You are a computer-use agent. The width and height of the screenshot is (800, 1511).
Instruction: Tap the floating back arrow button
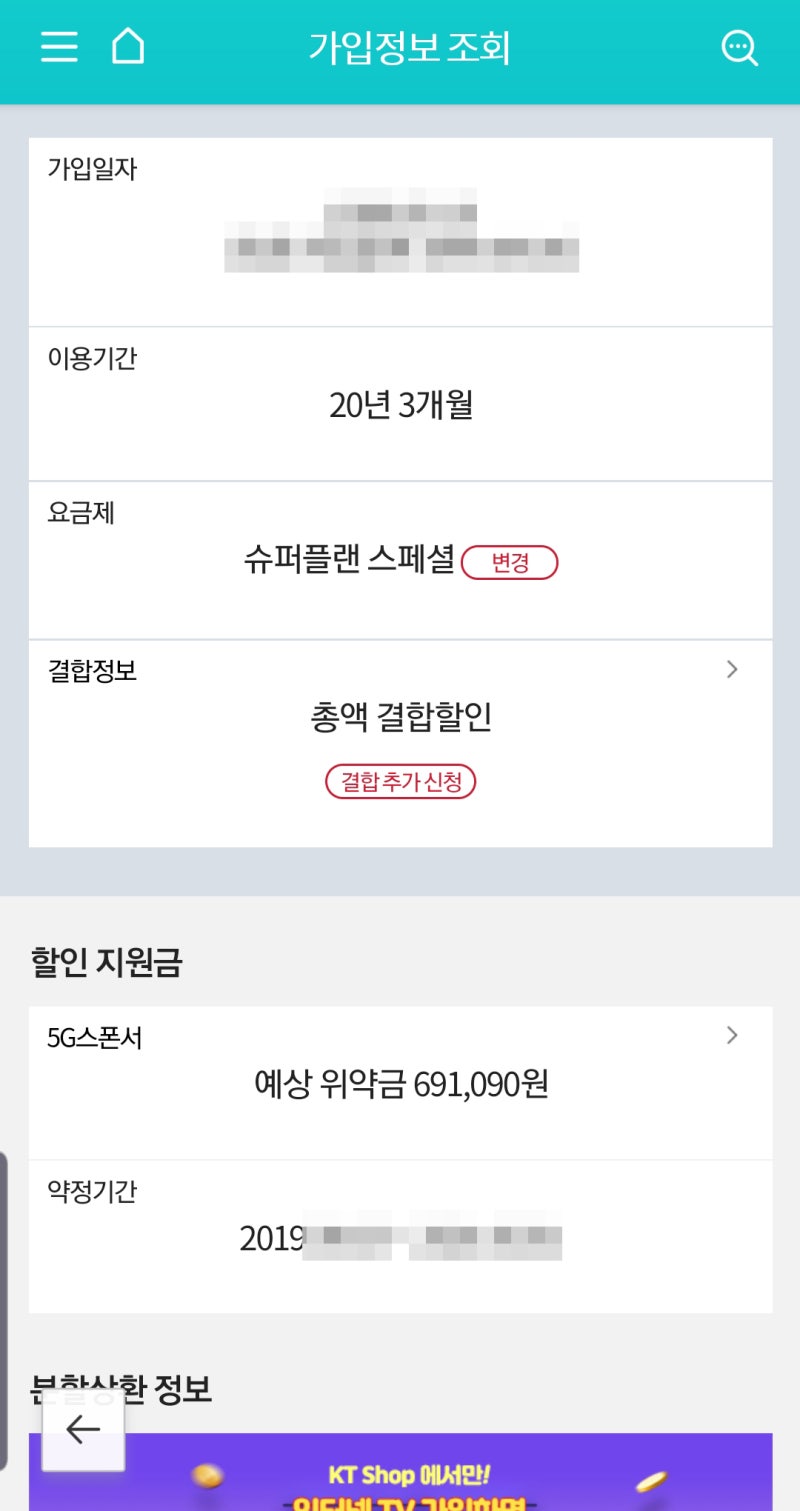click(83, 1430)
